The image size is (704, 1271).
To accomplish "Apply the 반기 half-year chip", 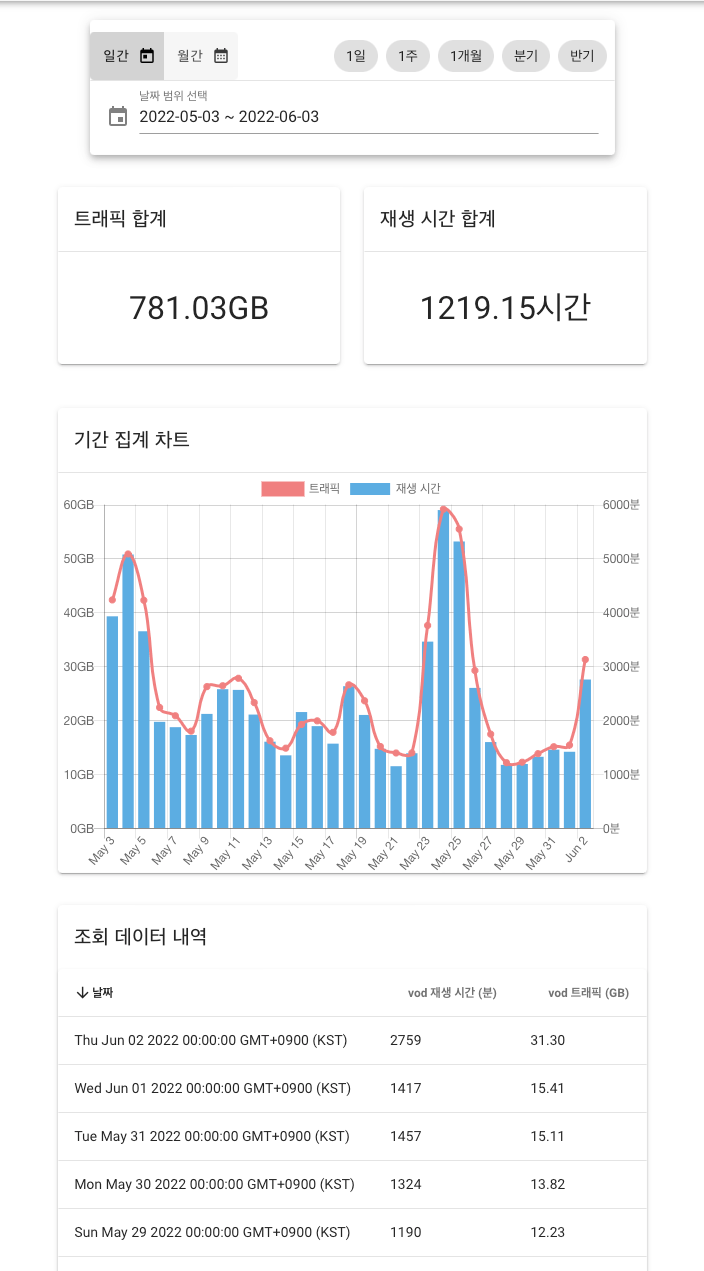I will (582, 56).
